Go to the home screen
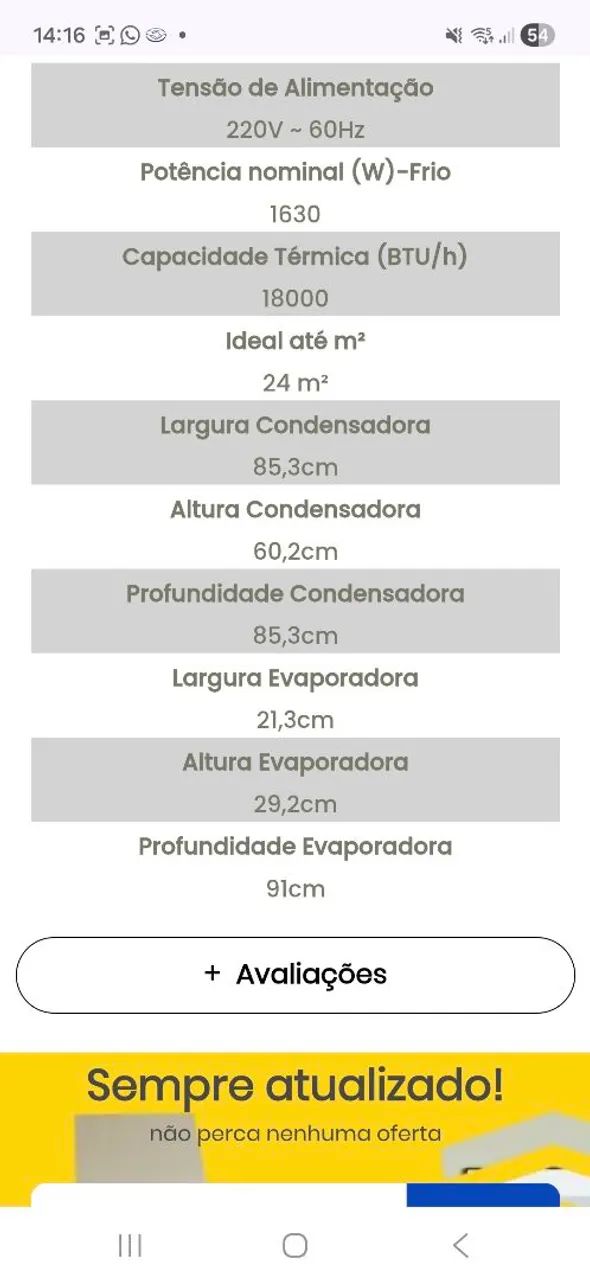This screenshot has height=1280, width=590. click(295, 1245)
